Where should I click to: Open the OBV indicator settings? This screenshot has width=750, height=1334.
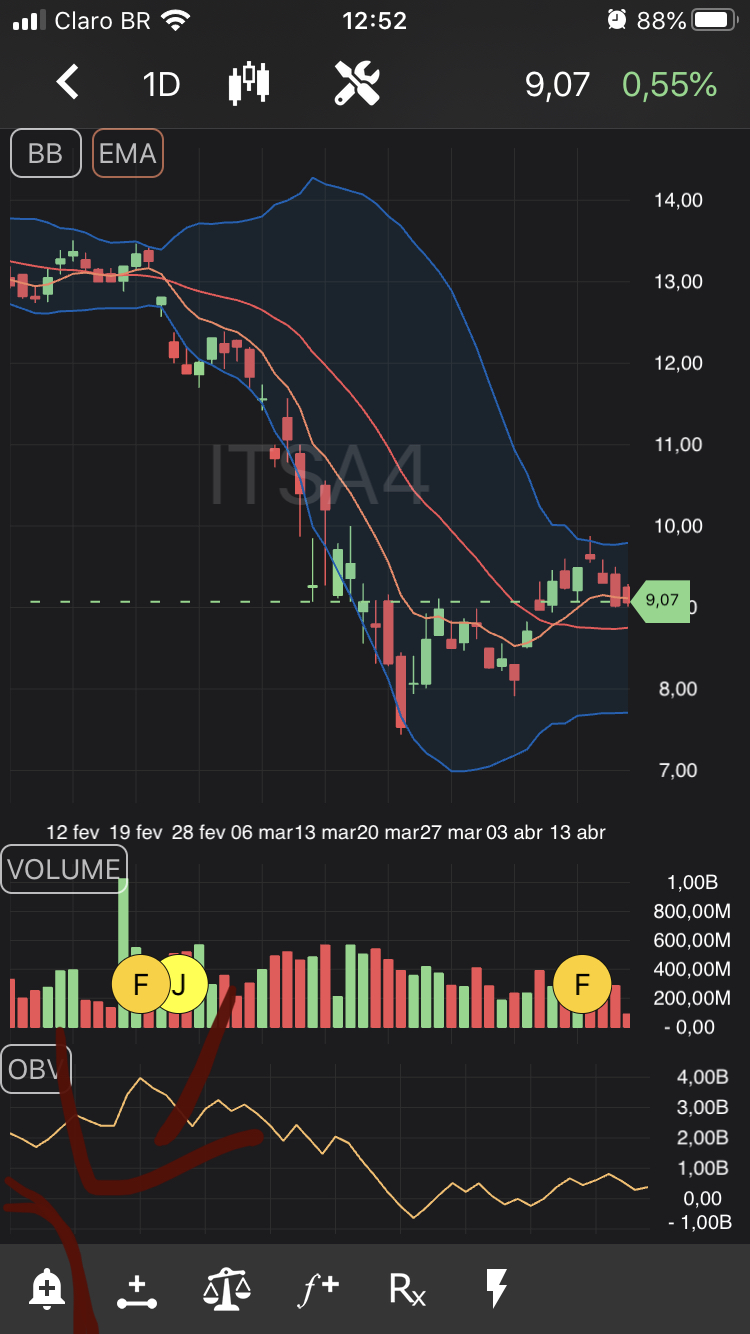pos(35,1069)
